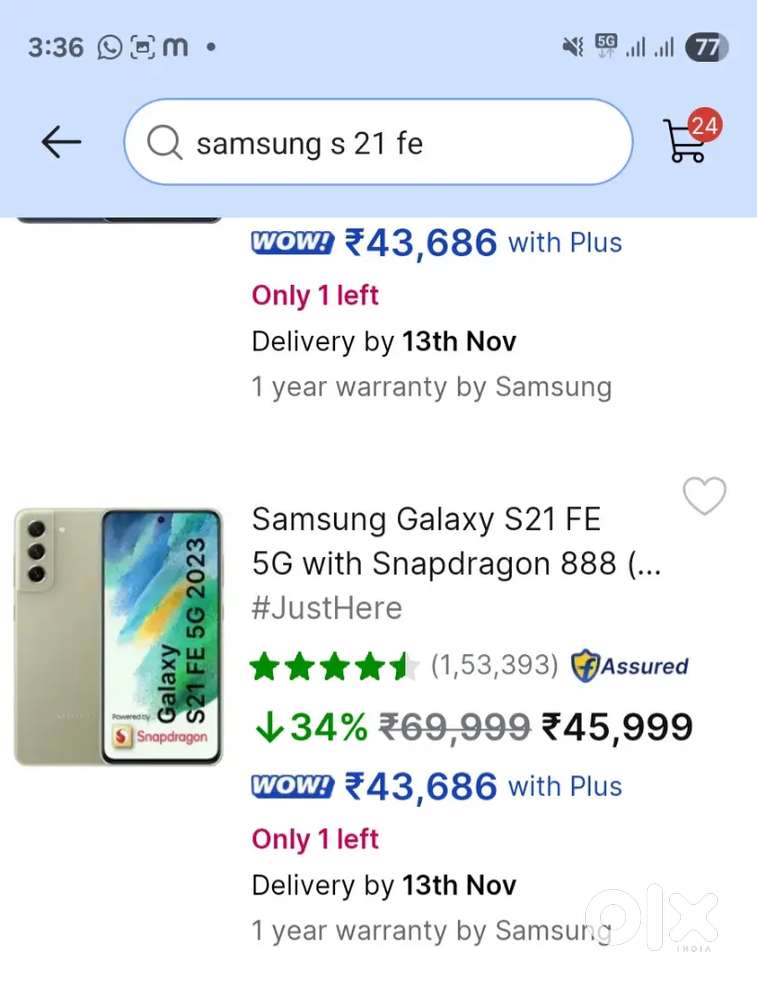Tap the #JustHere tag
The image size is (757, 999).
[325, 607]
